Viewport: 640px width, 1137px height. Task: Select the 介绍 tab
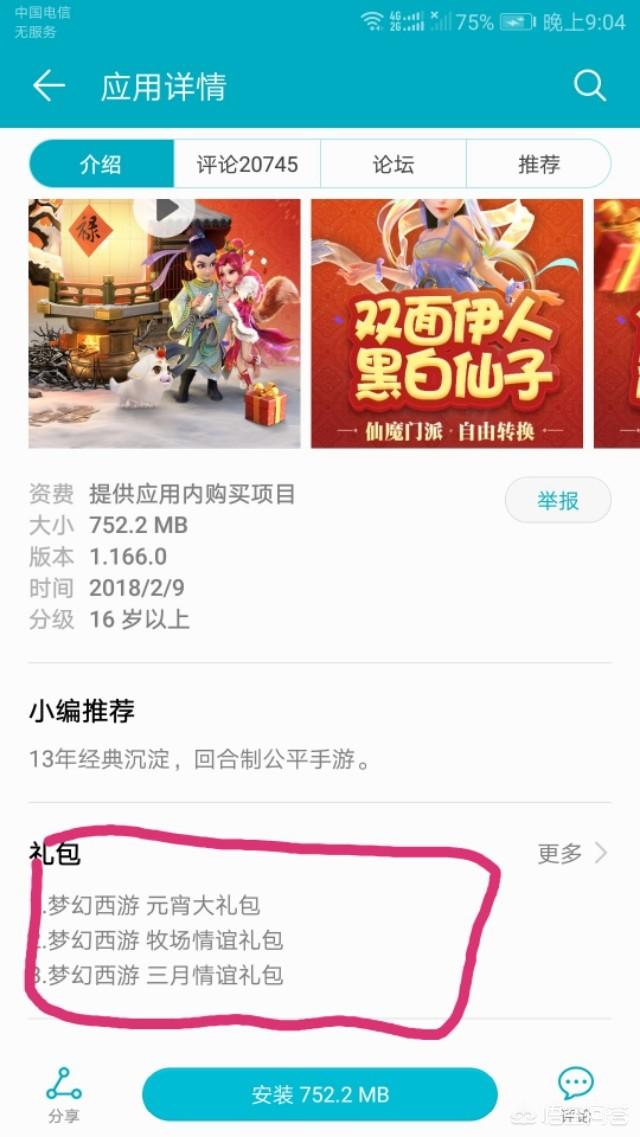click(101, 164)
